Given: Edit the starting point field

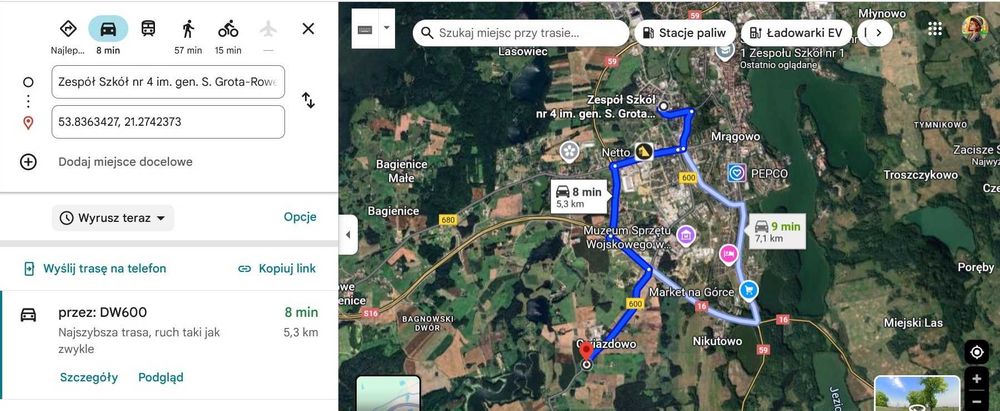Looking at the screenshot, I should [x=168, y=82].
